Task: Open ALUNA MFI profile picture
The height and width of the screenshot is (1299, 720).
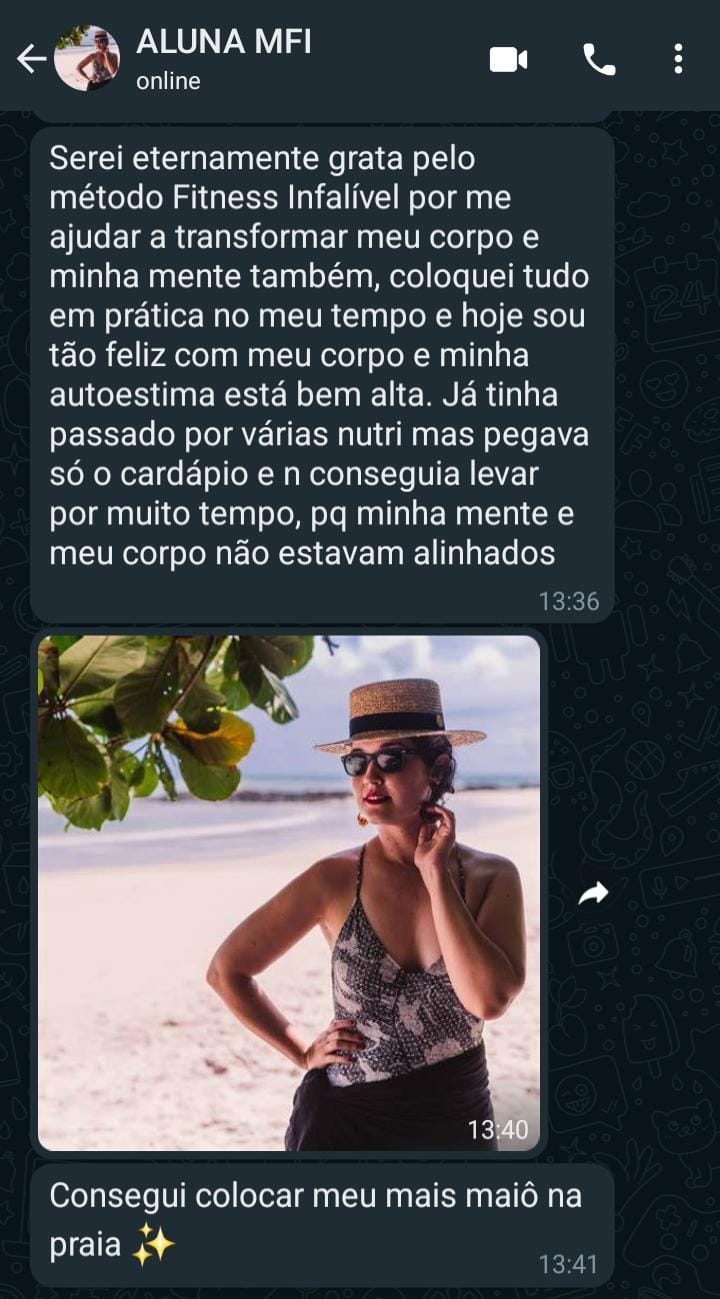Action: [x=87, y=59]
